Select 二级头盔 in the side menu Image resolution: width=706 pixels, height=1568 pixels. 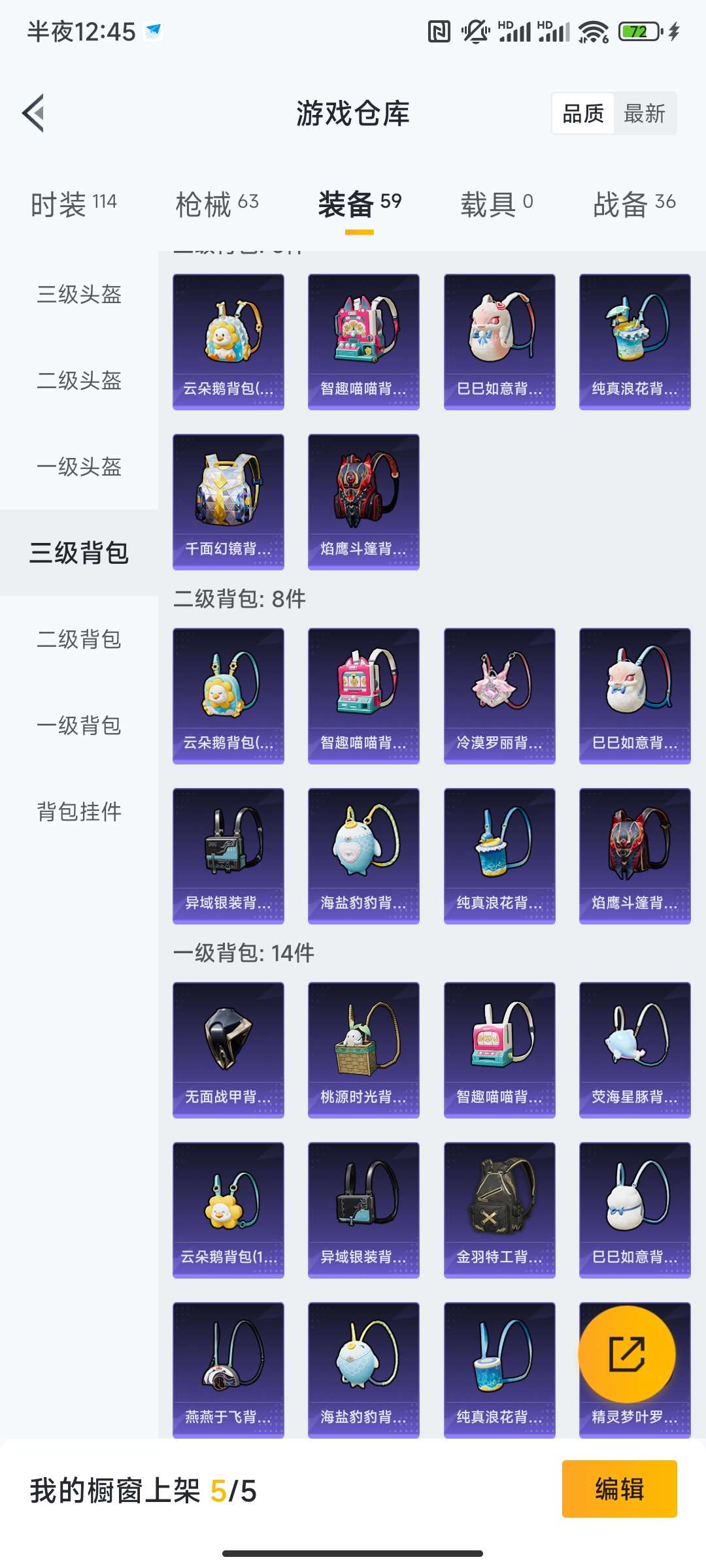[x=79, y=381]
